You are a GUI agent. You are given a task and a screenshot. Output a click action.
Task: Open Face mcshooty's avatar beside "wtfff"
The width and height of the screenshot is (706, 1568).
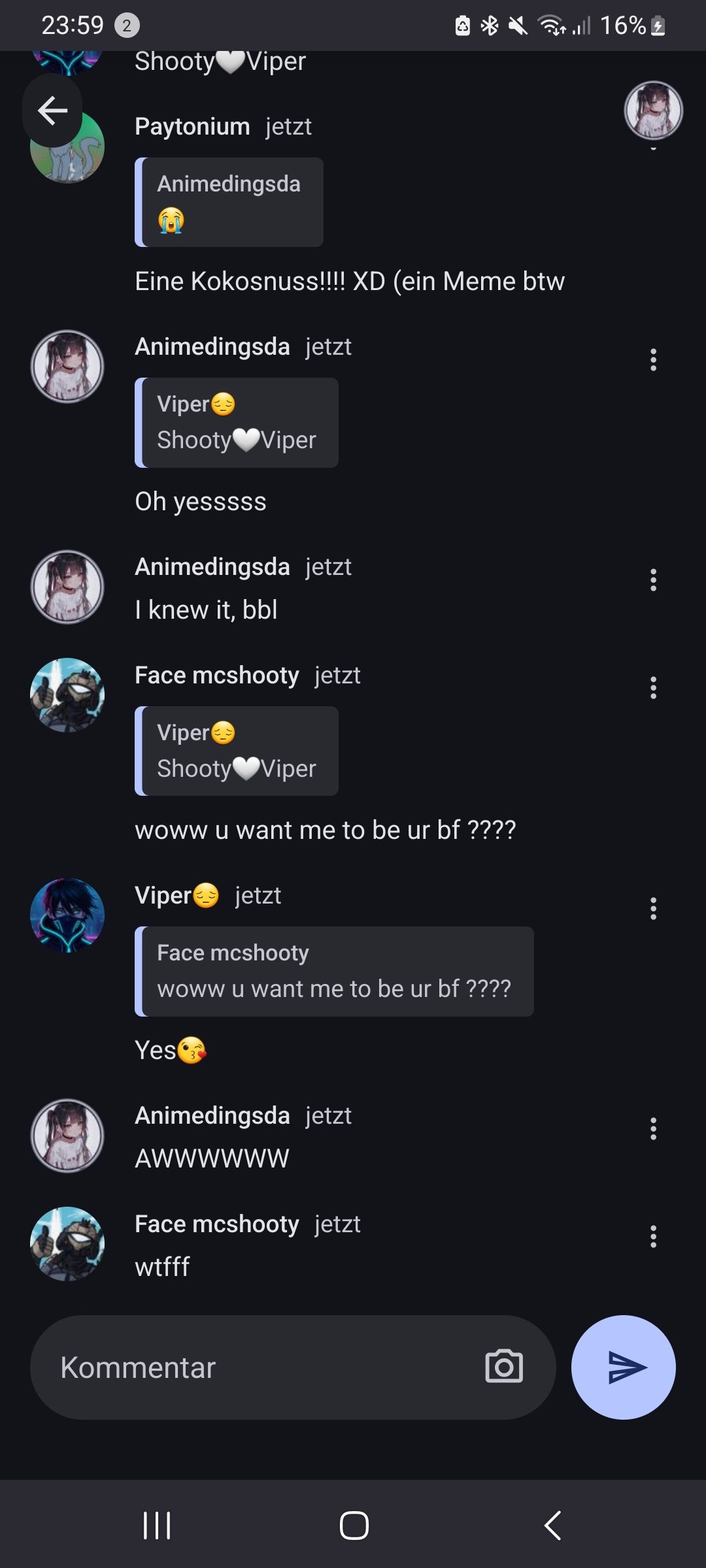tap(67, 1243)
